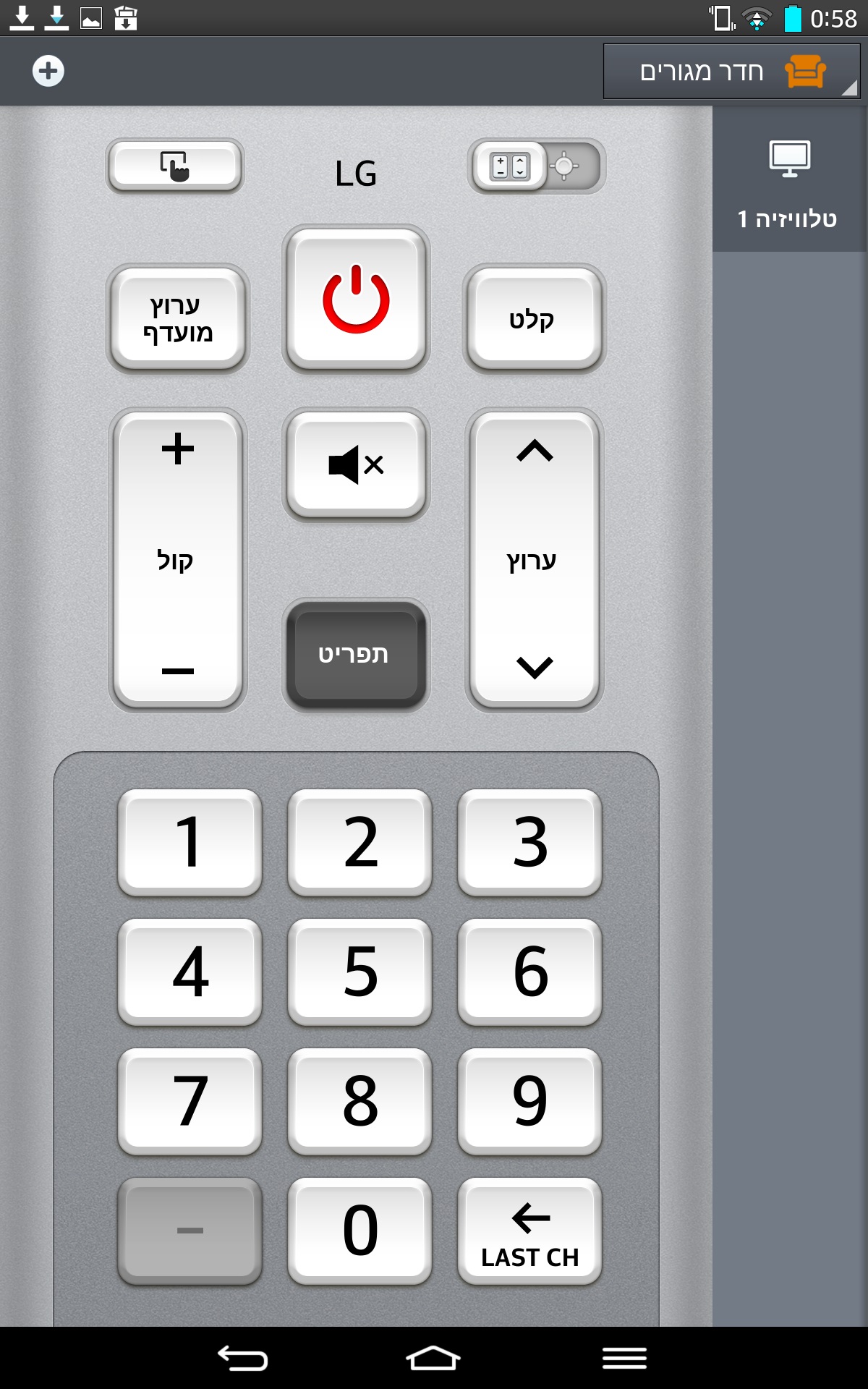Go to next channel with up arrow
The height and width of the screenshot is (1389, 868).
pyautogui.click(x=535, y=451)
